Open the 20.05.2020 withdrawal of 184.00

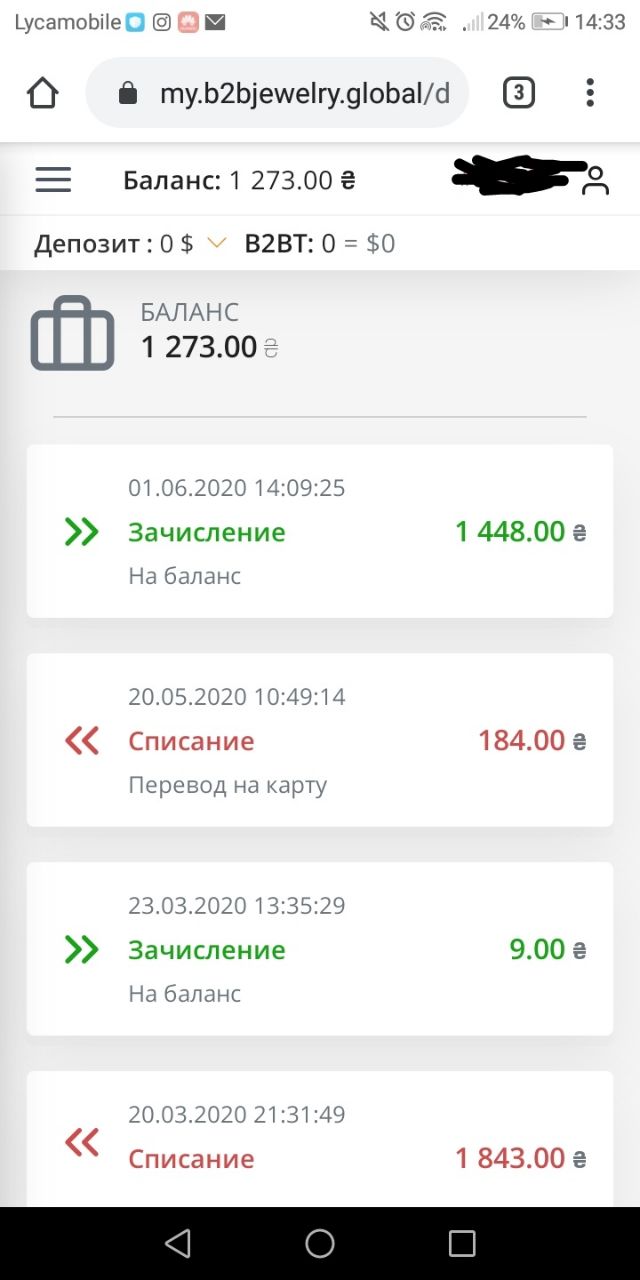click(x=320, y=740)
